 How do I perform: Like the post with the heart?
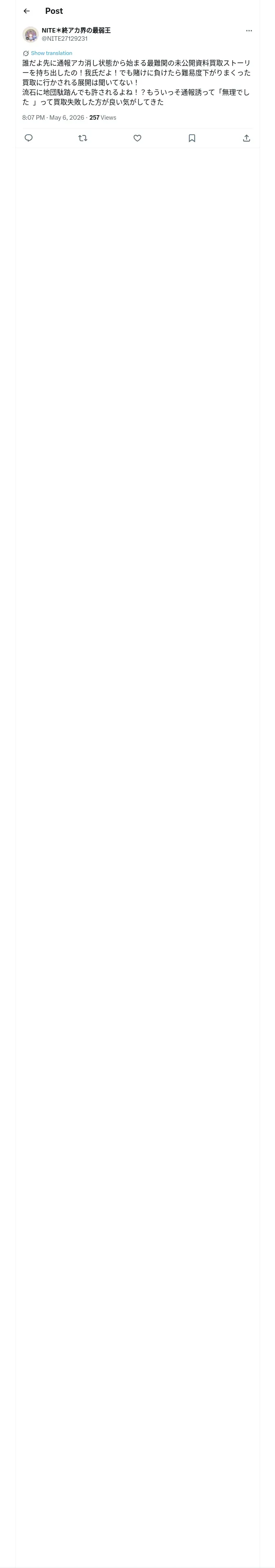pyautogui.click(x=137, y=138)
